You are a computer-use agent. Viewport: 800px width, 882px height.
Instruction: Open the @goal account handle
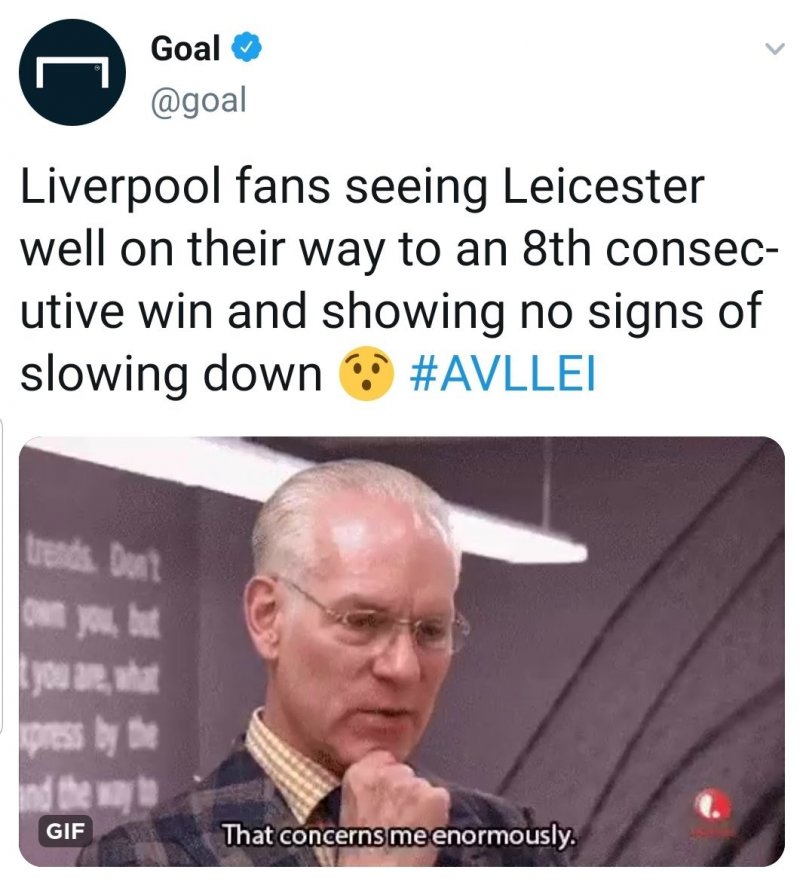[x=197, y=100]
